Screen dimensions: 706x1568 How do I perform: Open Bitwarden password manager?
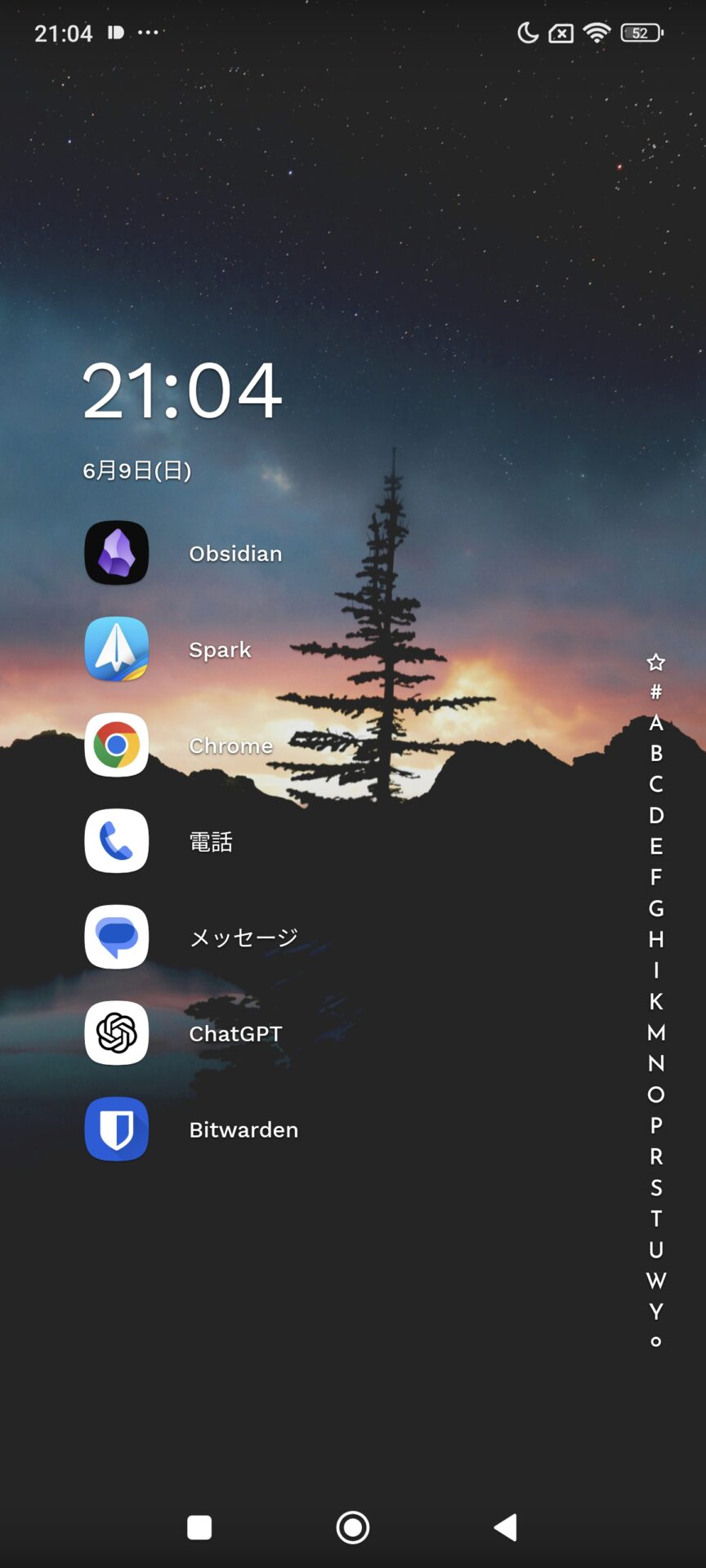pos(117,1129)
